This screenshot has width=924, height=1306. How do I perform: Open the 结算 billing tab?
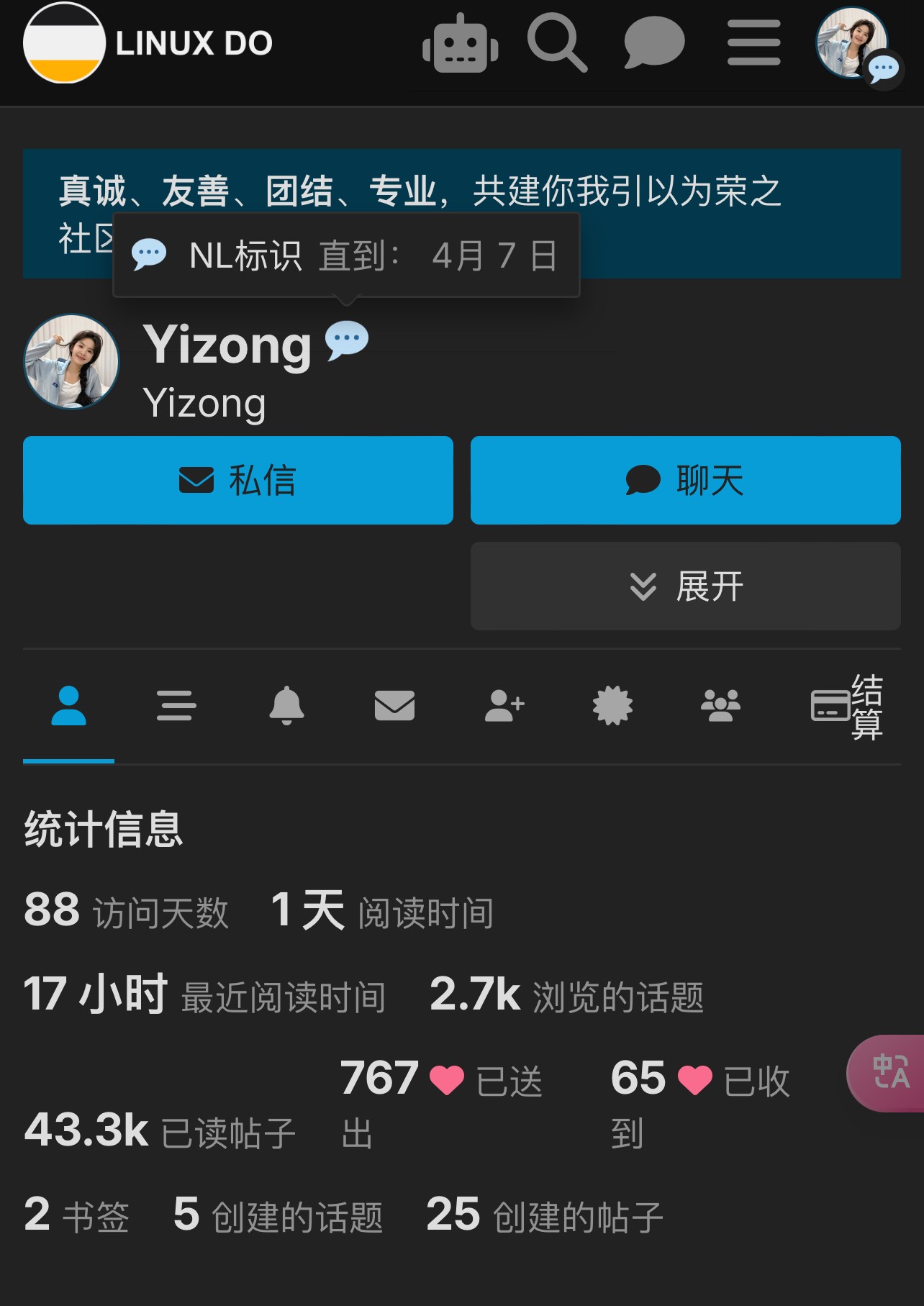(x=846, y=706)
